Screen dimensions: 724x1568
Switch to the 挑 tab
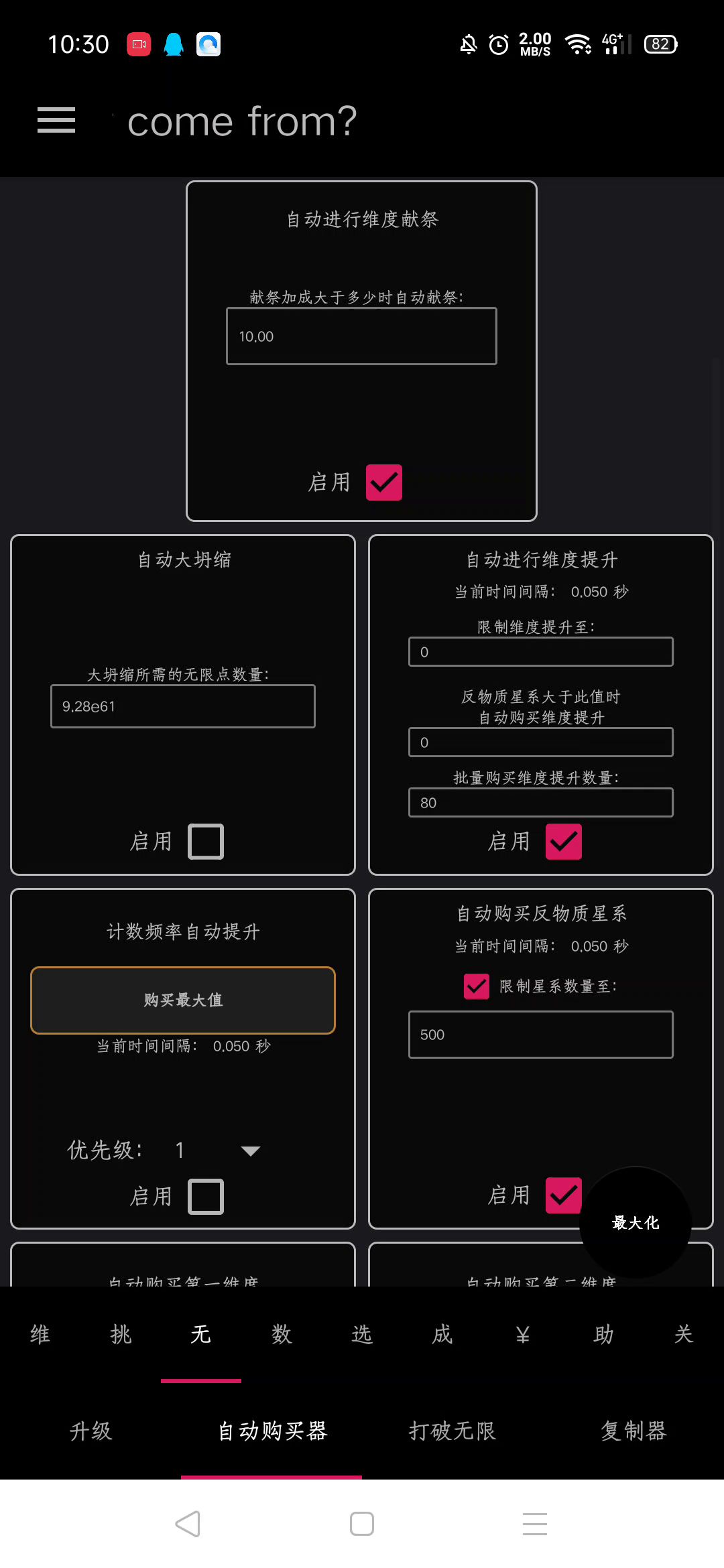(x=121, y=1335)
